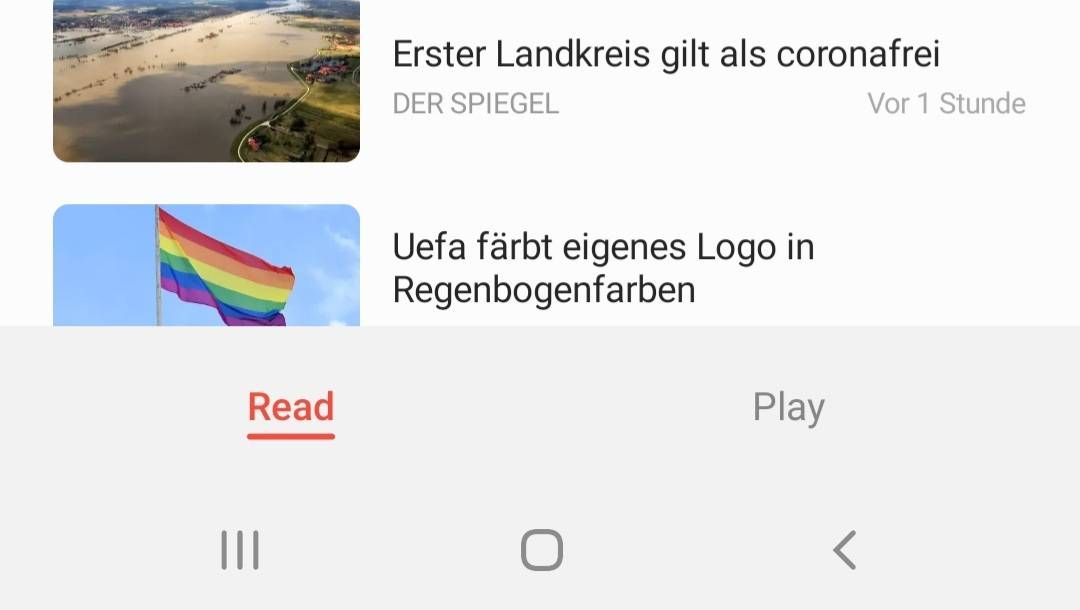Open the Uefa Regenbogenfarben logo article

coord(603,268)
